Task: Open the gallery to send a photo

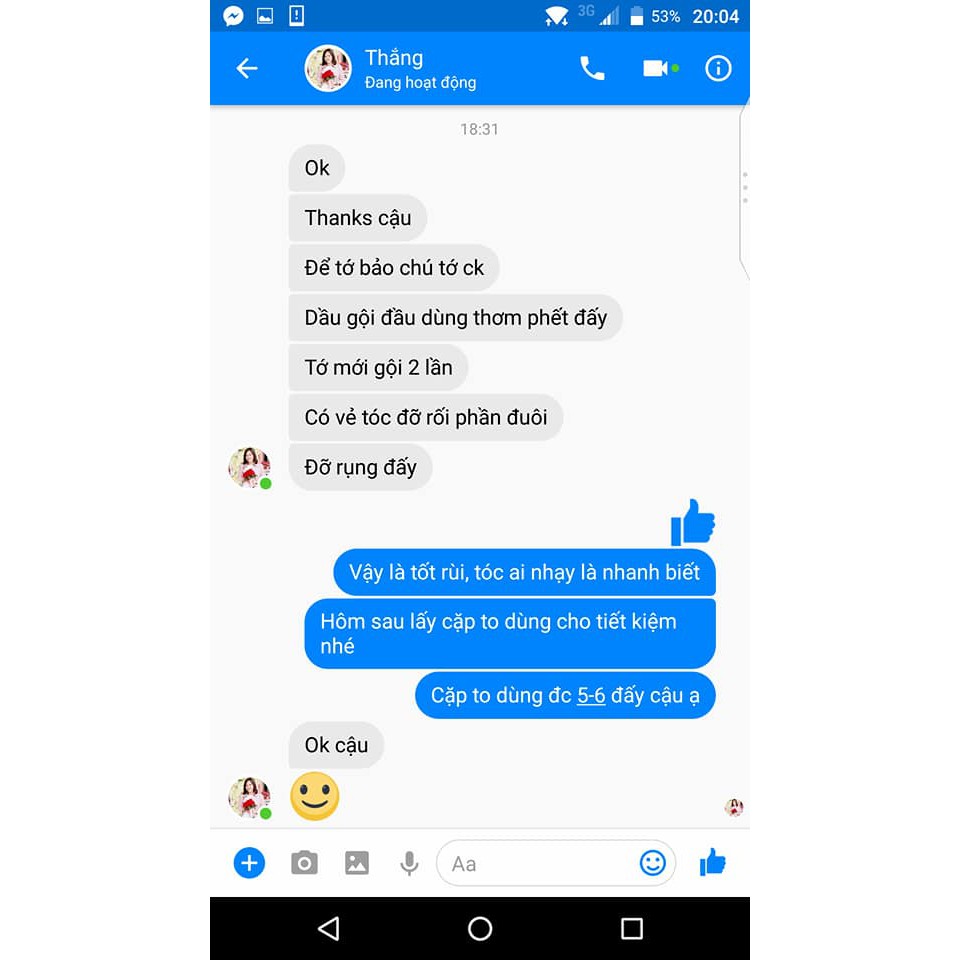Action: coord(357,863)
